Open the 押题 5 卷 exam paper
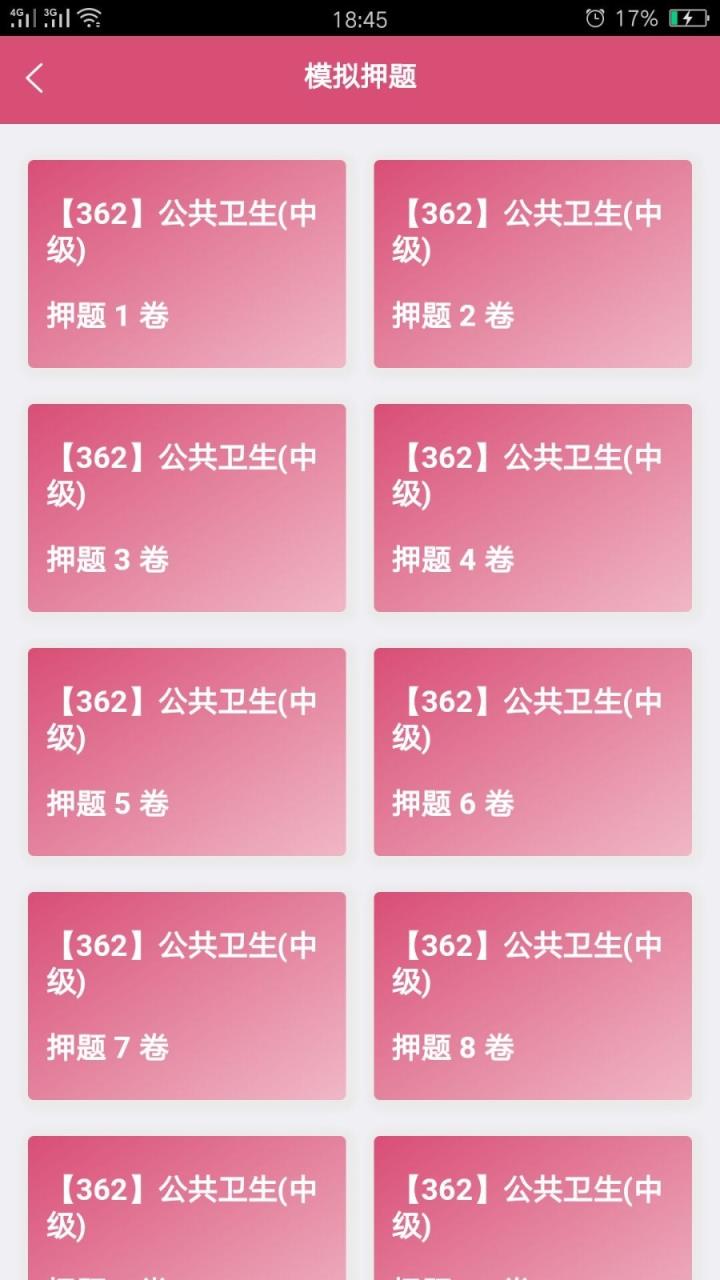The image size is (720, 1280). pos(186,753)
